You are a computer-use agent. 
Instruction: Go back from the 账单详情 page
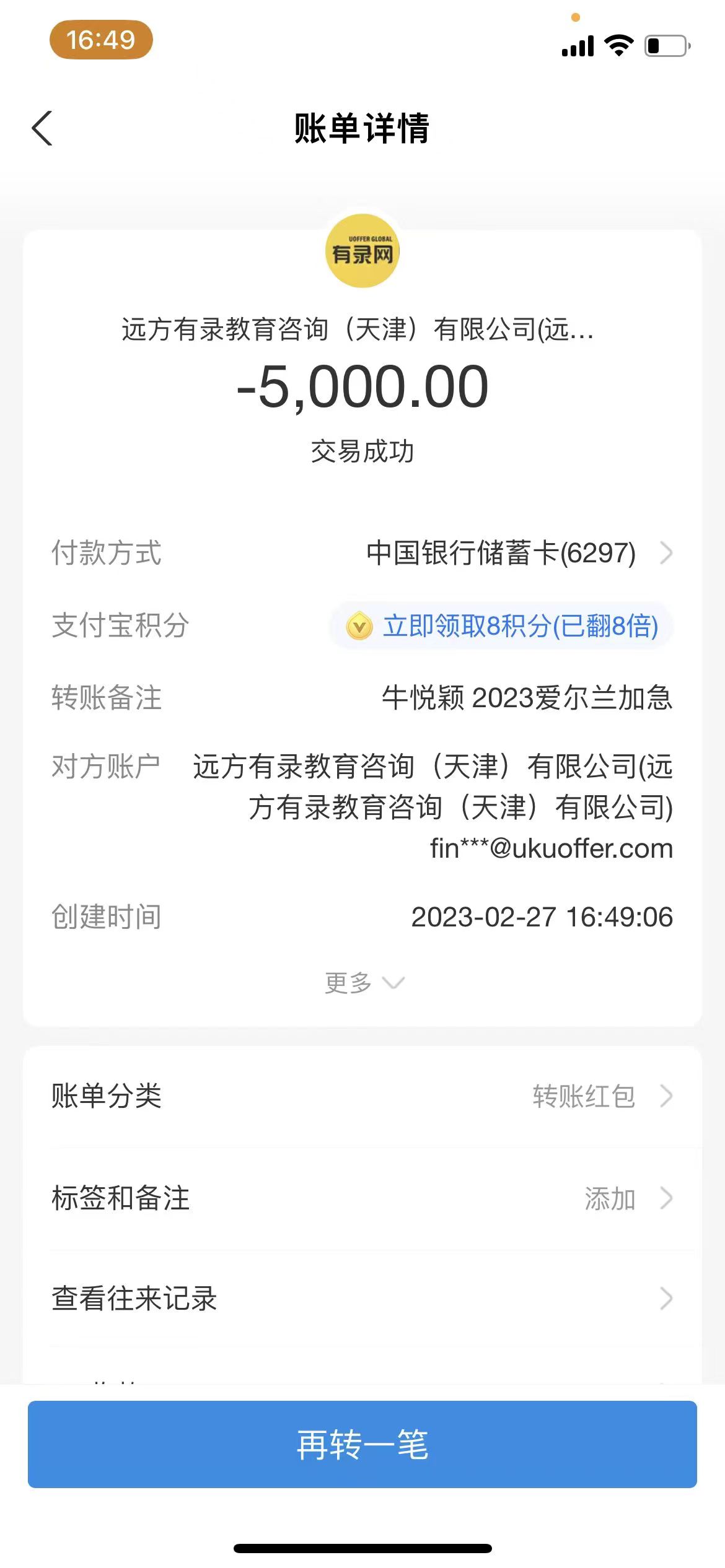pyautogui.click(x=42, y=129)
